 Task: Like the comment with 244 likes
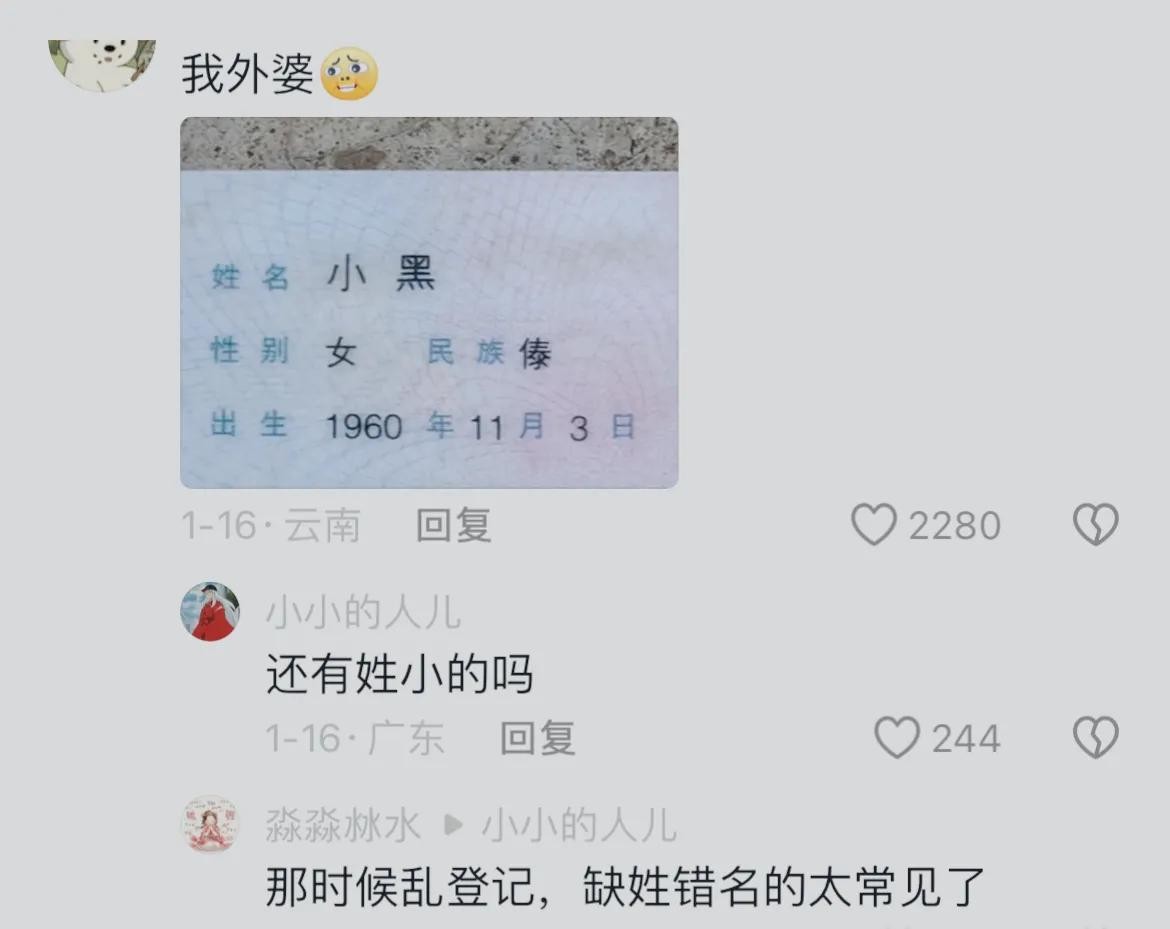(x=897, y=739)
